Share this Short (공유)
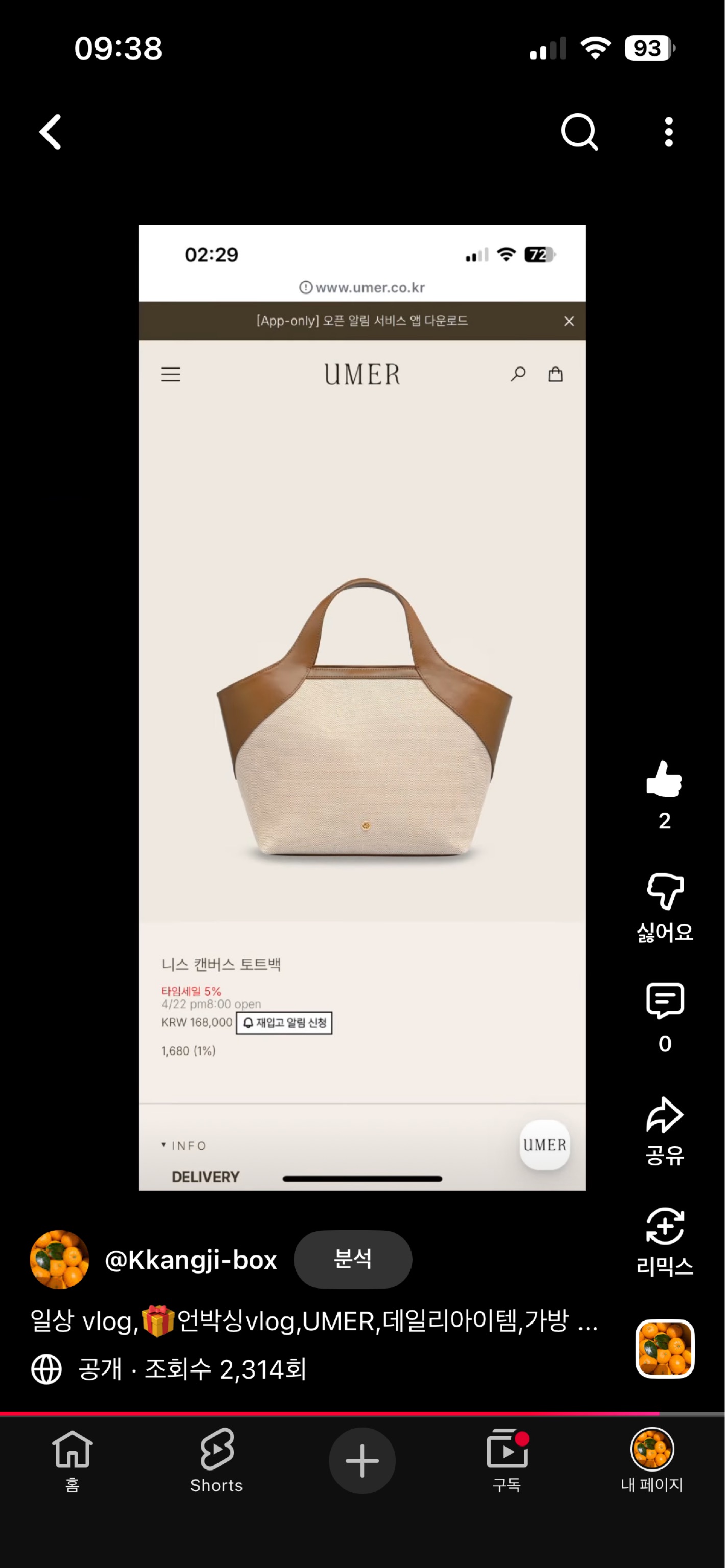 pos(664,1116)
